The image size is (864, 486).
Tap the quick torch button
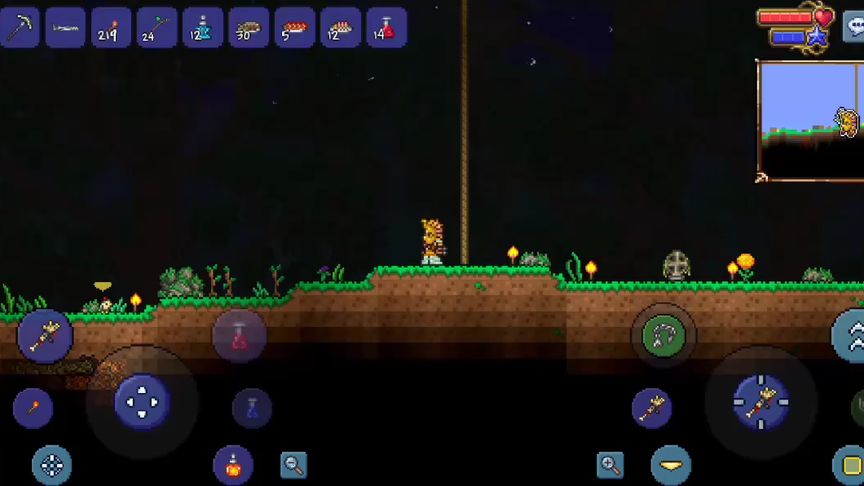(33, 408)
